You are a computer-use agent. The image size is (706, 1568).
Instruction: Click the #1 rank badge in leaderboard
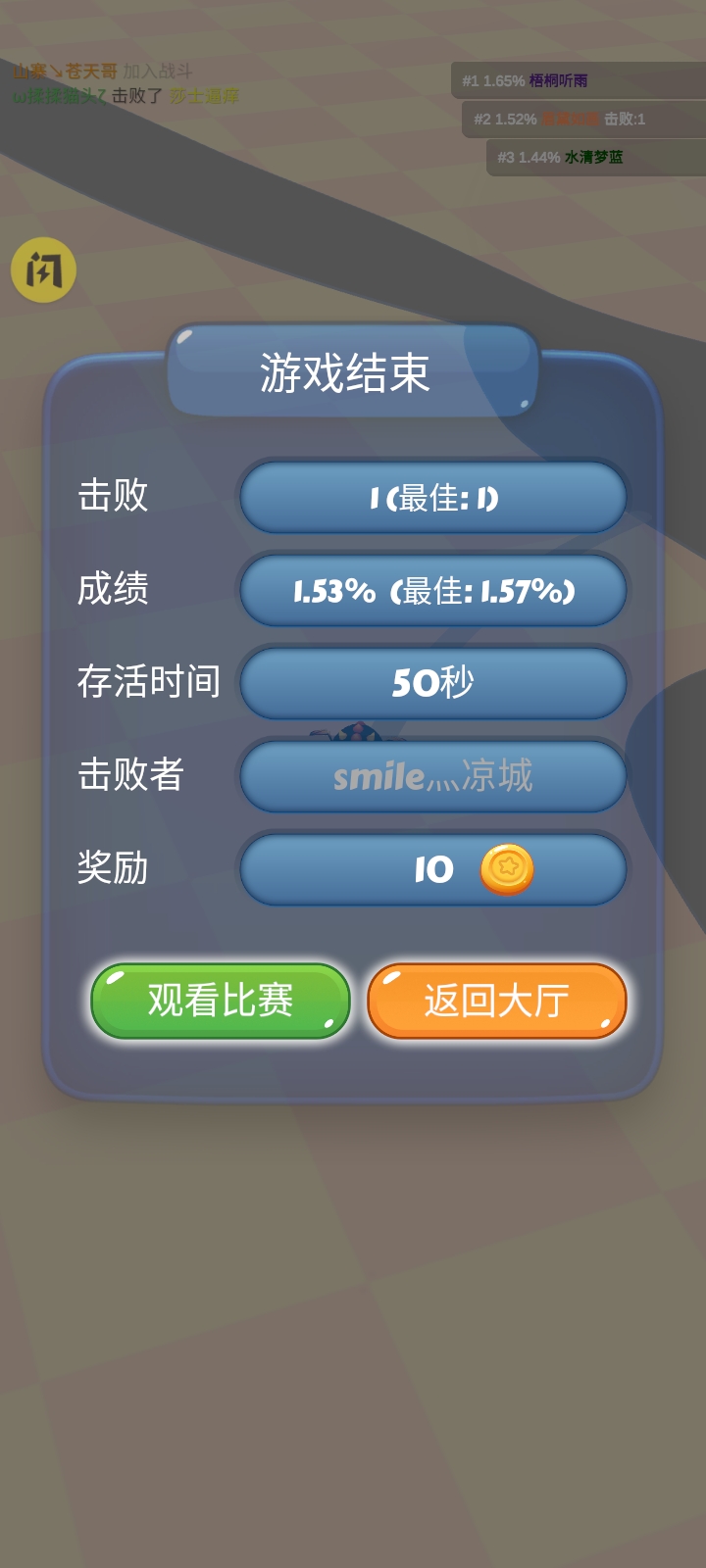(471, 81)
